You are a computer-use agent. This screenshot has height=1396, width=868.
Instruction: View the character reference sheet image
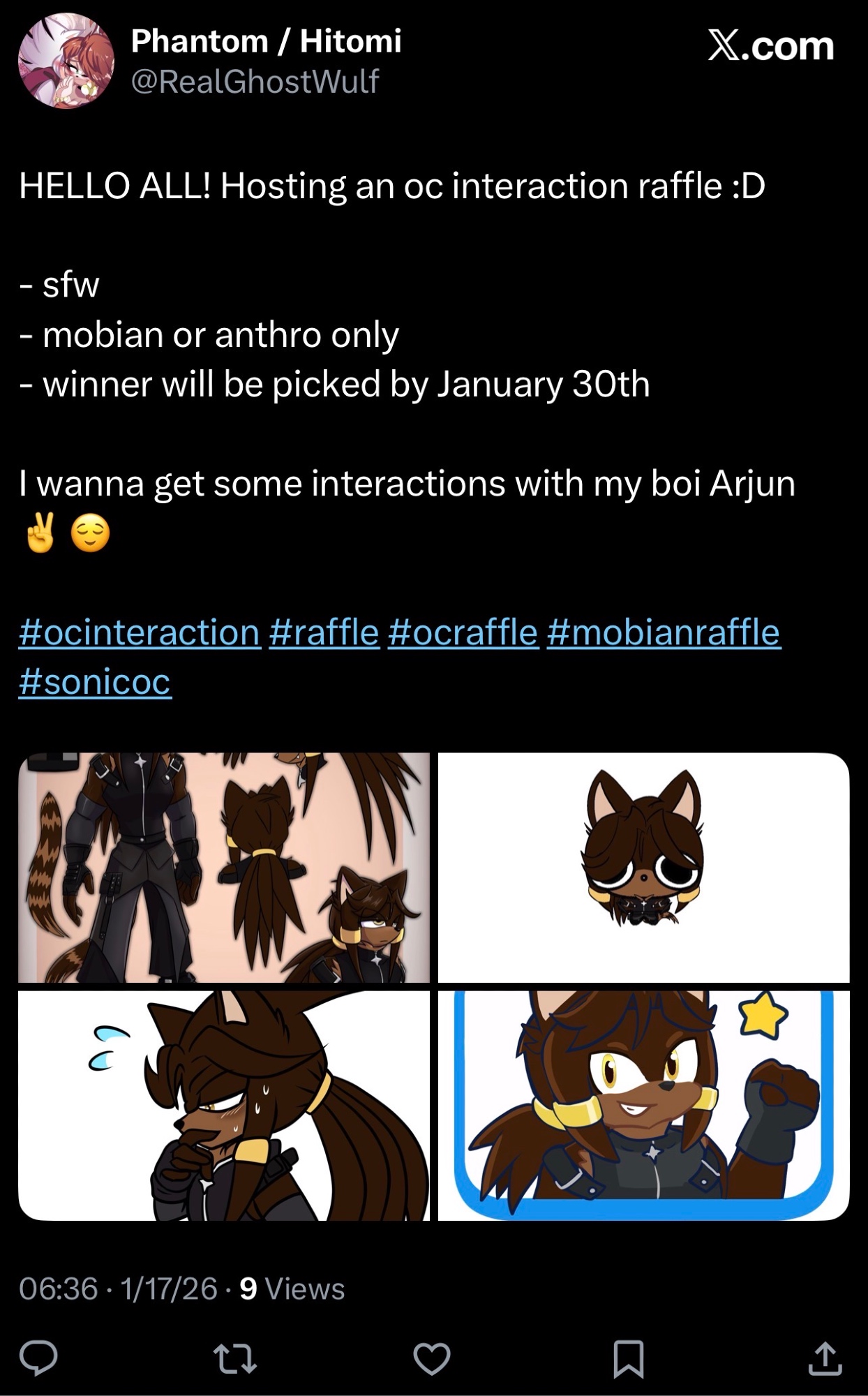[224, 868]
